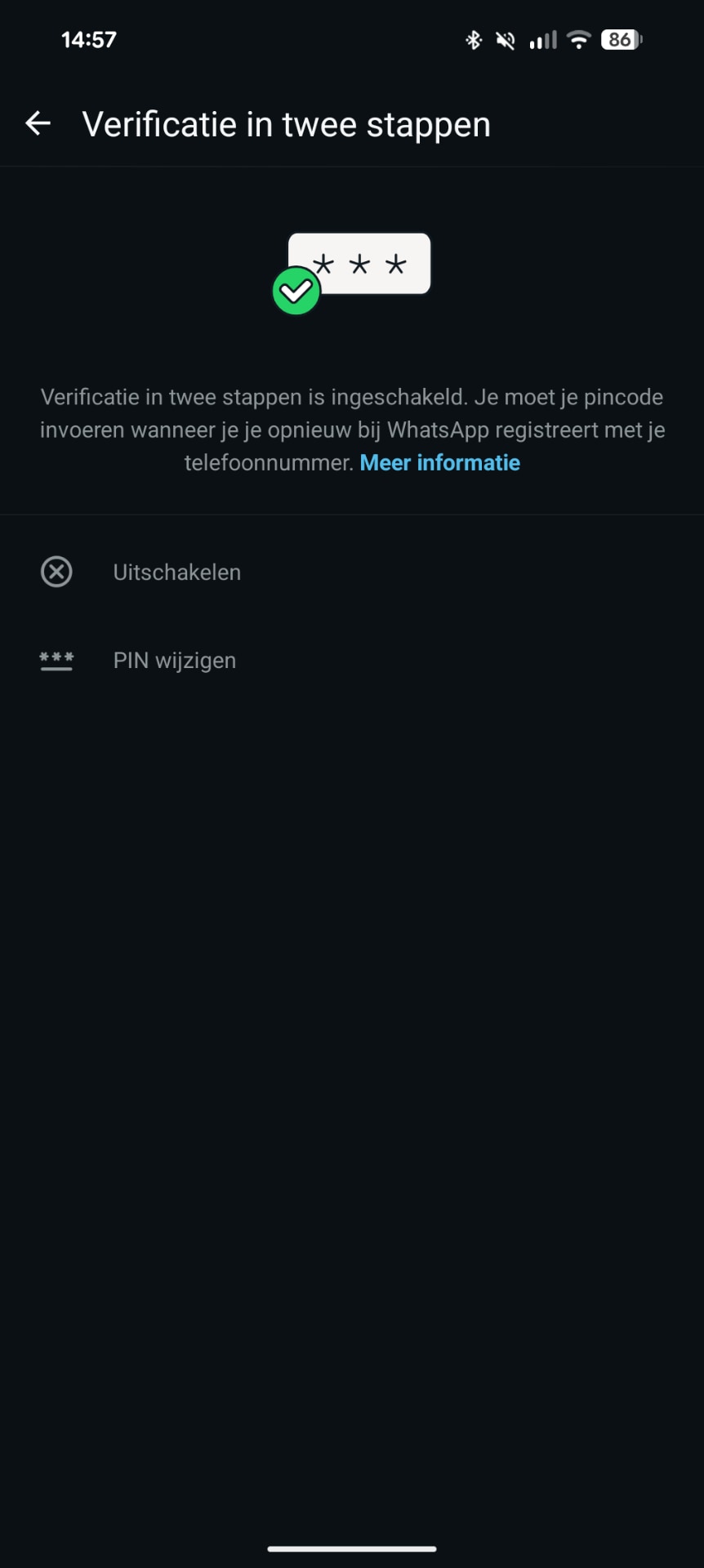
Task: Tap the crossed-circle Uitschakelen icon
Action: point(56,572)
